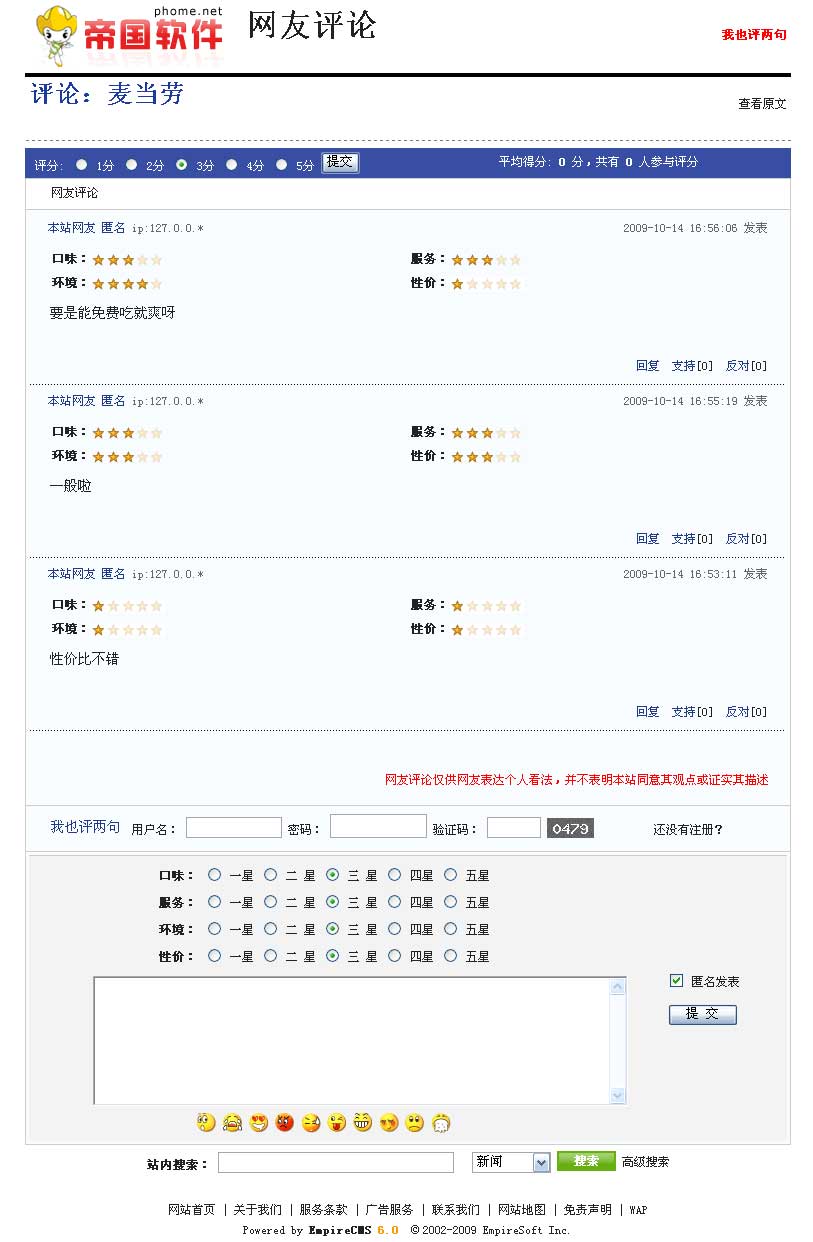
Task: Submit the comment with the 提 交 button
Action: coord(702,1014)
